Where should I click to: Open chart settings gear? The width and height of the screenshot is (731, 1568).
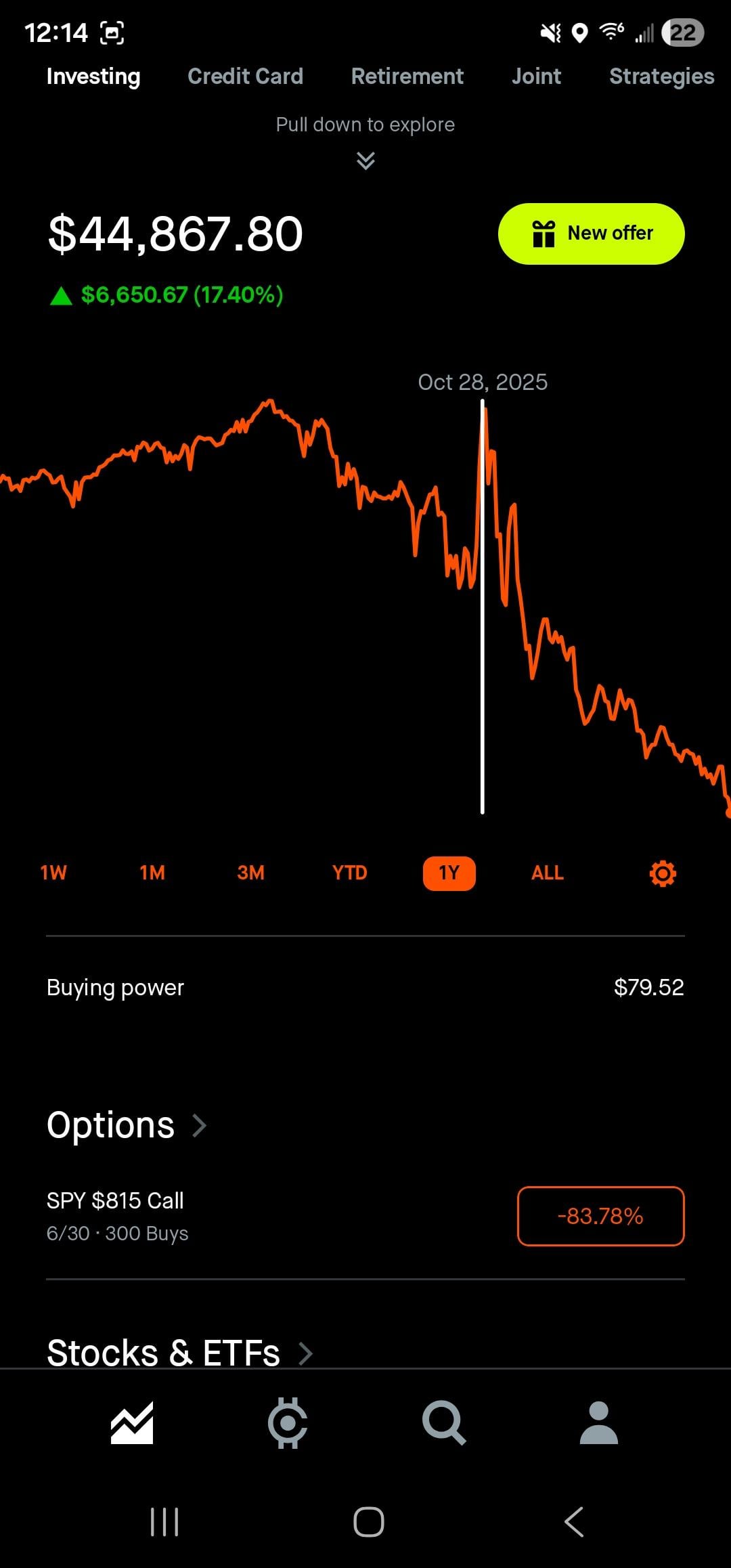(663, 873)
